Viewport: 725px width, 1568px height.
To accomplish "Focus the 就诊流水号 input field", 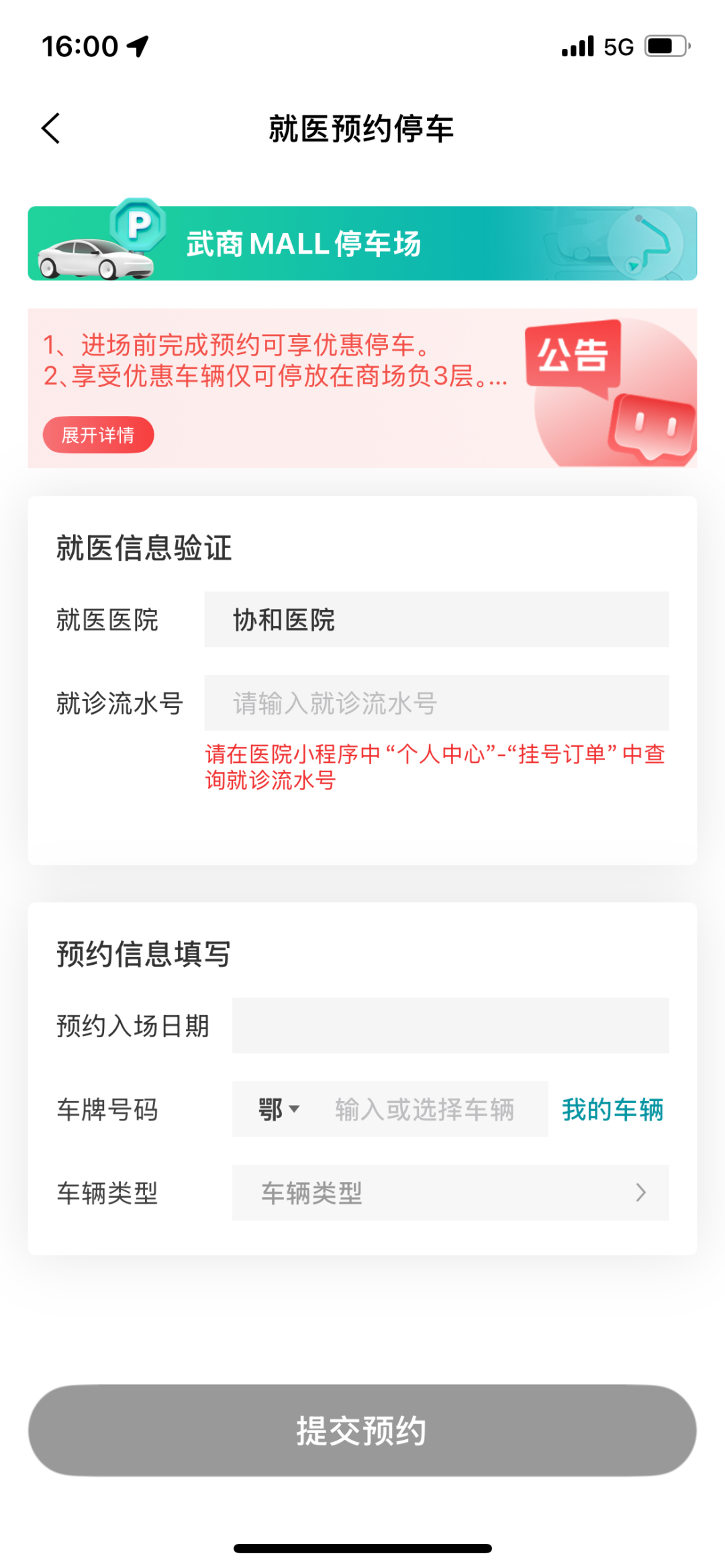I will pyautogui.click(x=436, y=703).
